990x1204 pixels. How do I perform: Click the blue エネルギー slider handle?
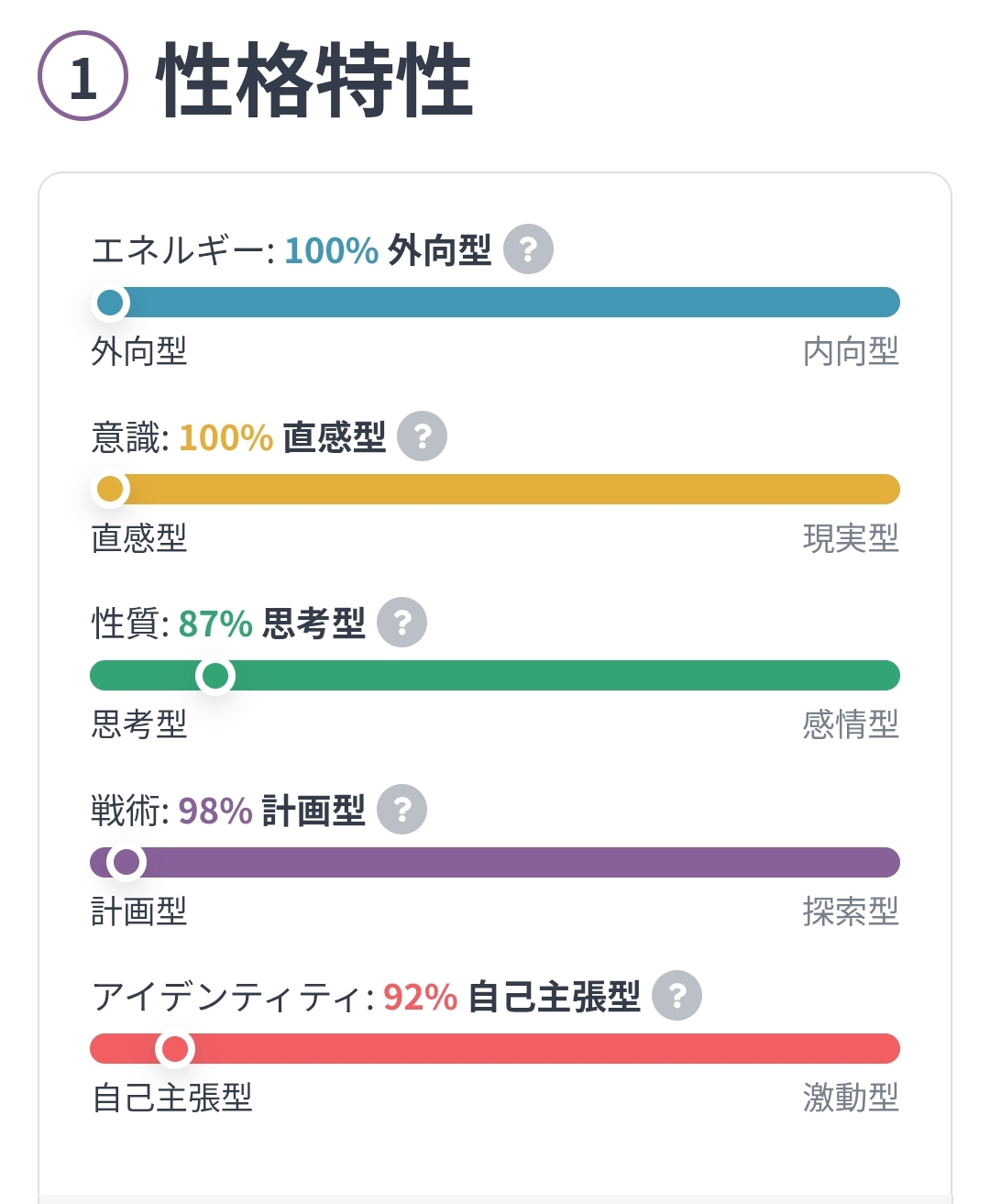[110, 302]
